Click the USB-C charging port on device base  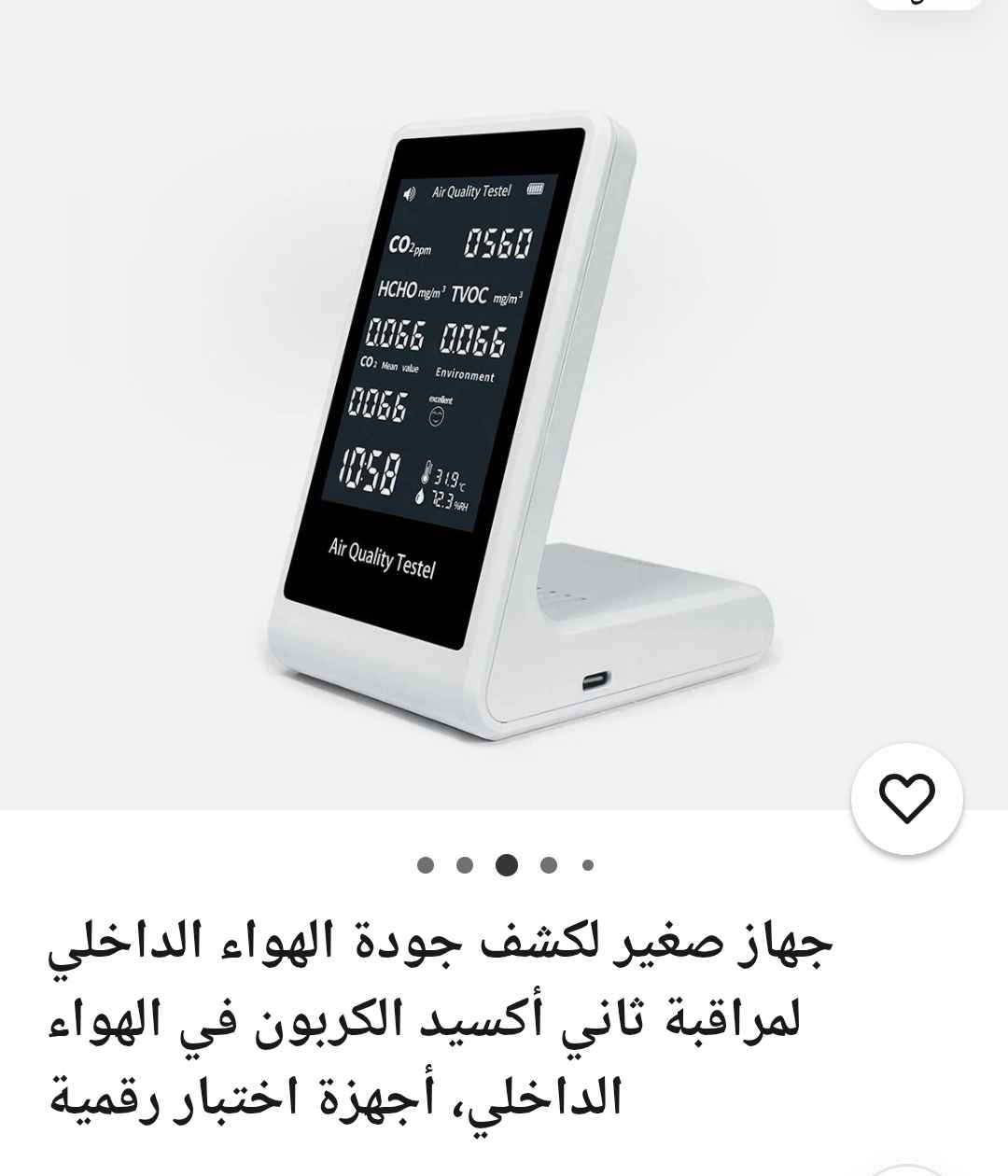point(595,679)
